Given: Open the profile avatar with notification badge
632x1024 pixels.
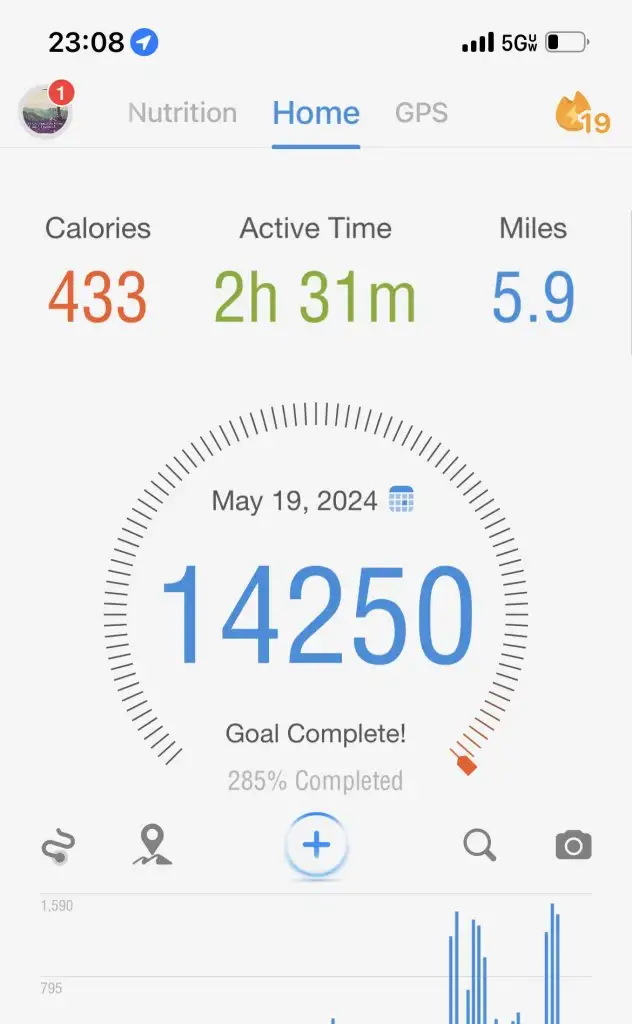Looking at the screenshot, I should coord(46,112).
